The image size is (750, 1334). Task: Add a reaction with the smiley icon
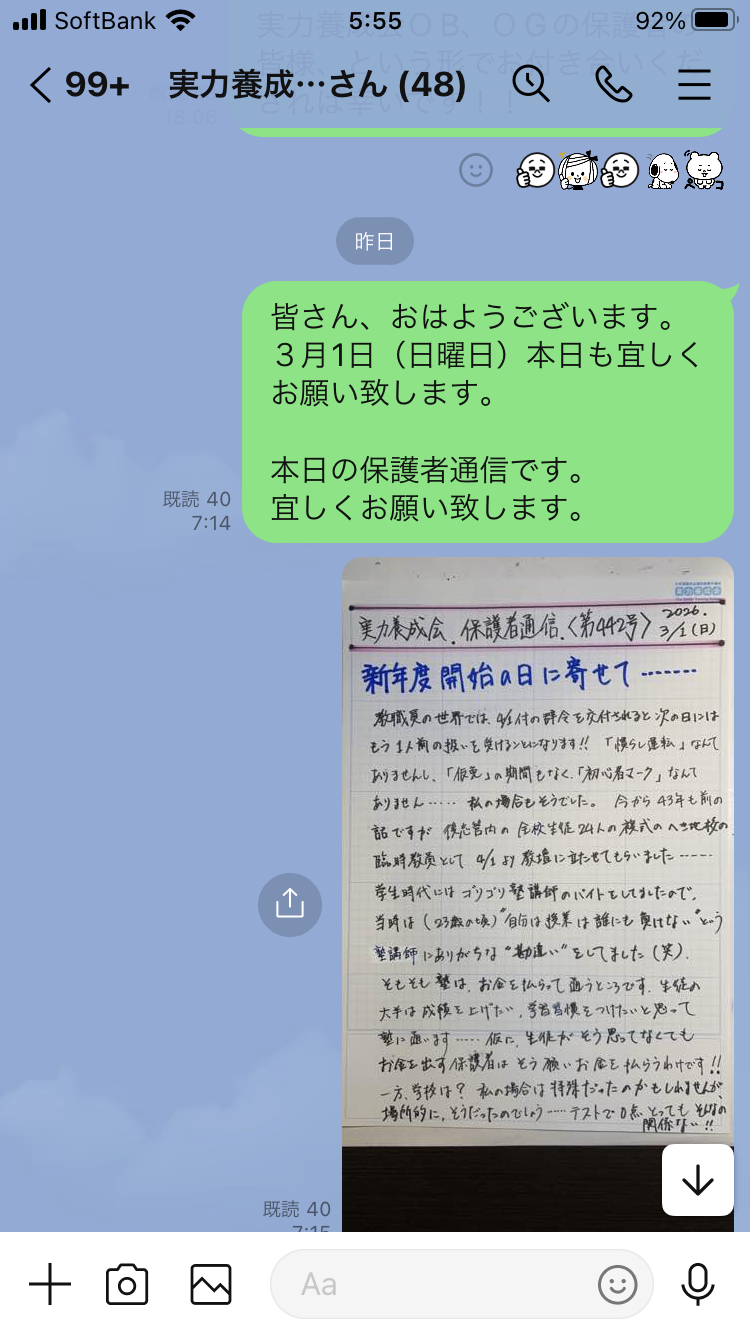tap(476, 171)
